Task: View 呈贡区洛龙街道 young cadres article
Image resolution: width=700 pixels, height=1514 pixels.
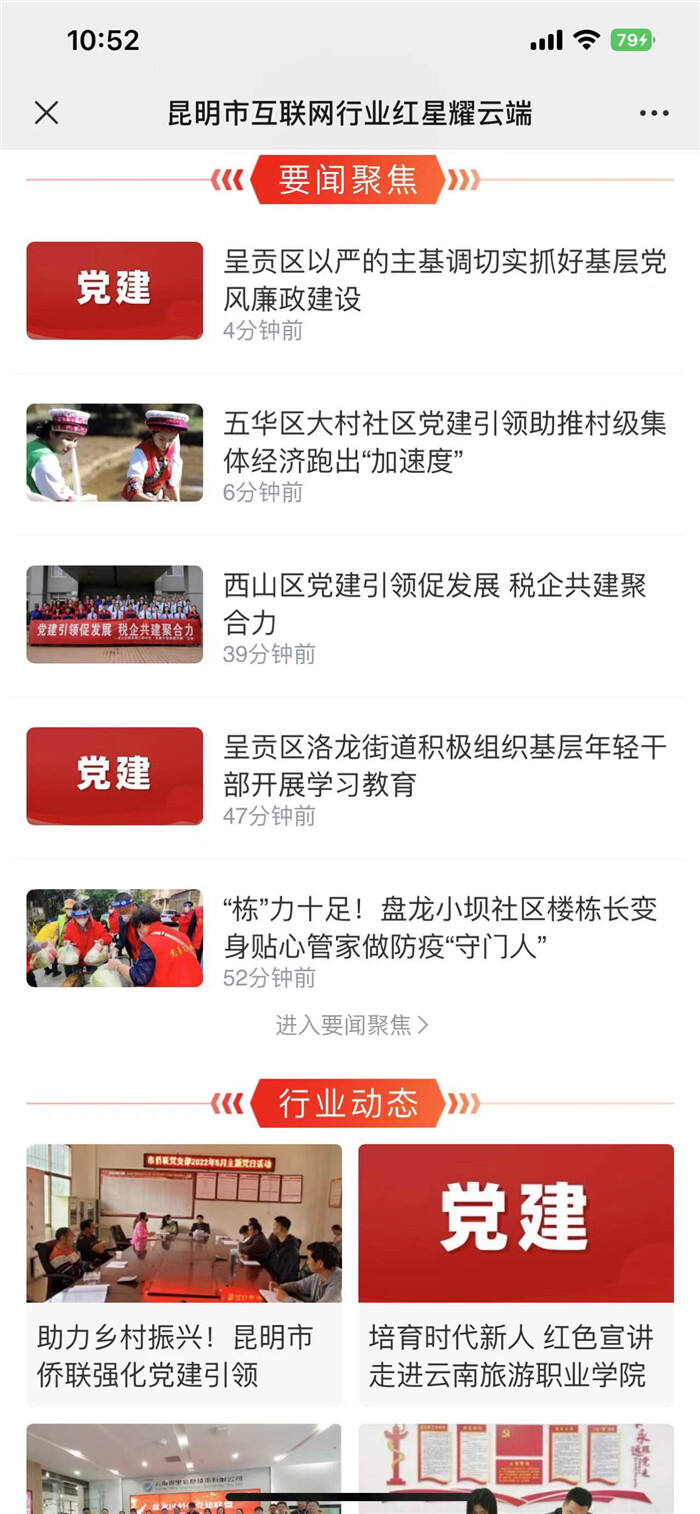Action: 444,766
